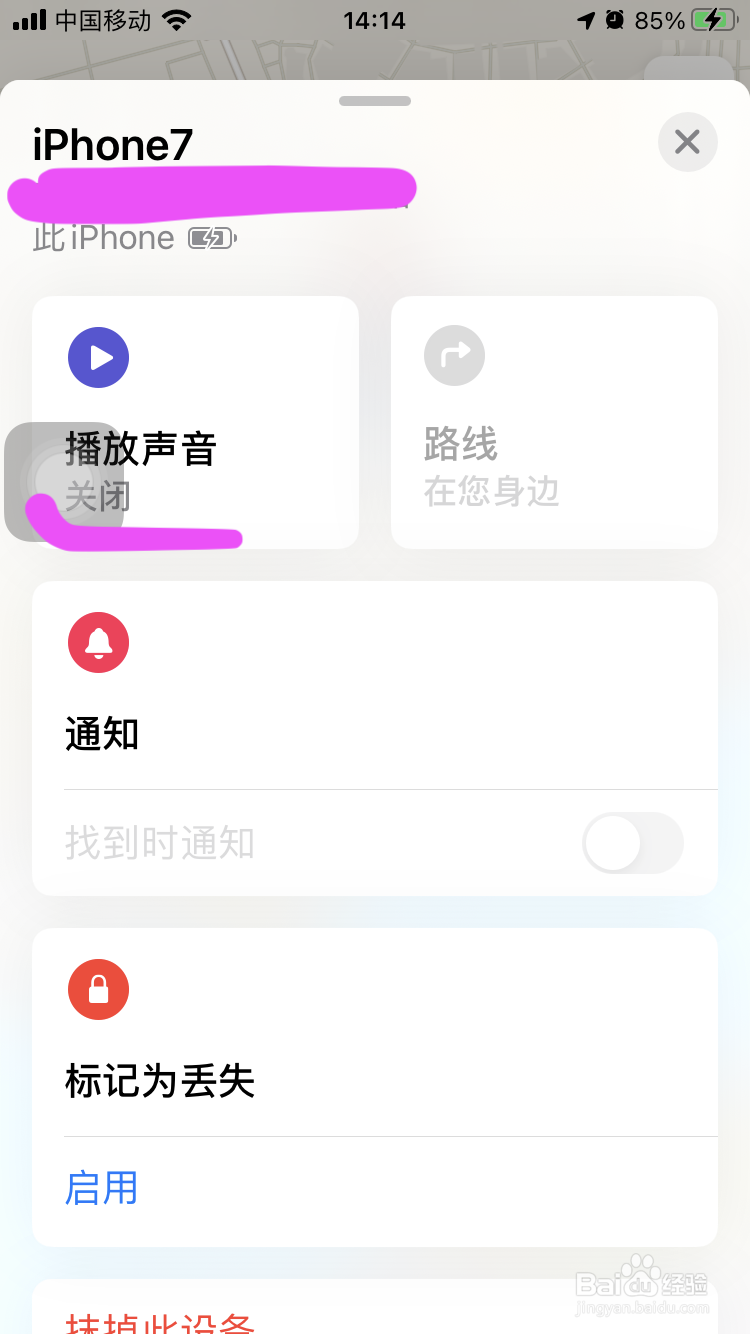Image resolution: width=750 pixels, height=1334 pixels.
Task: Tap the 85% battery indicator
Action: (658, 18)
